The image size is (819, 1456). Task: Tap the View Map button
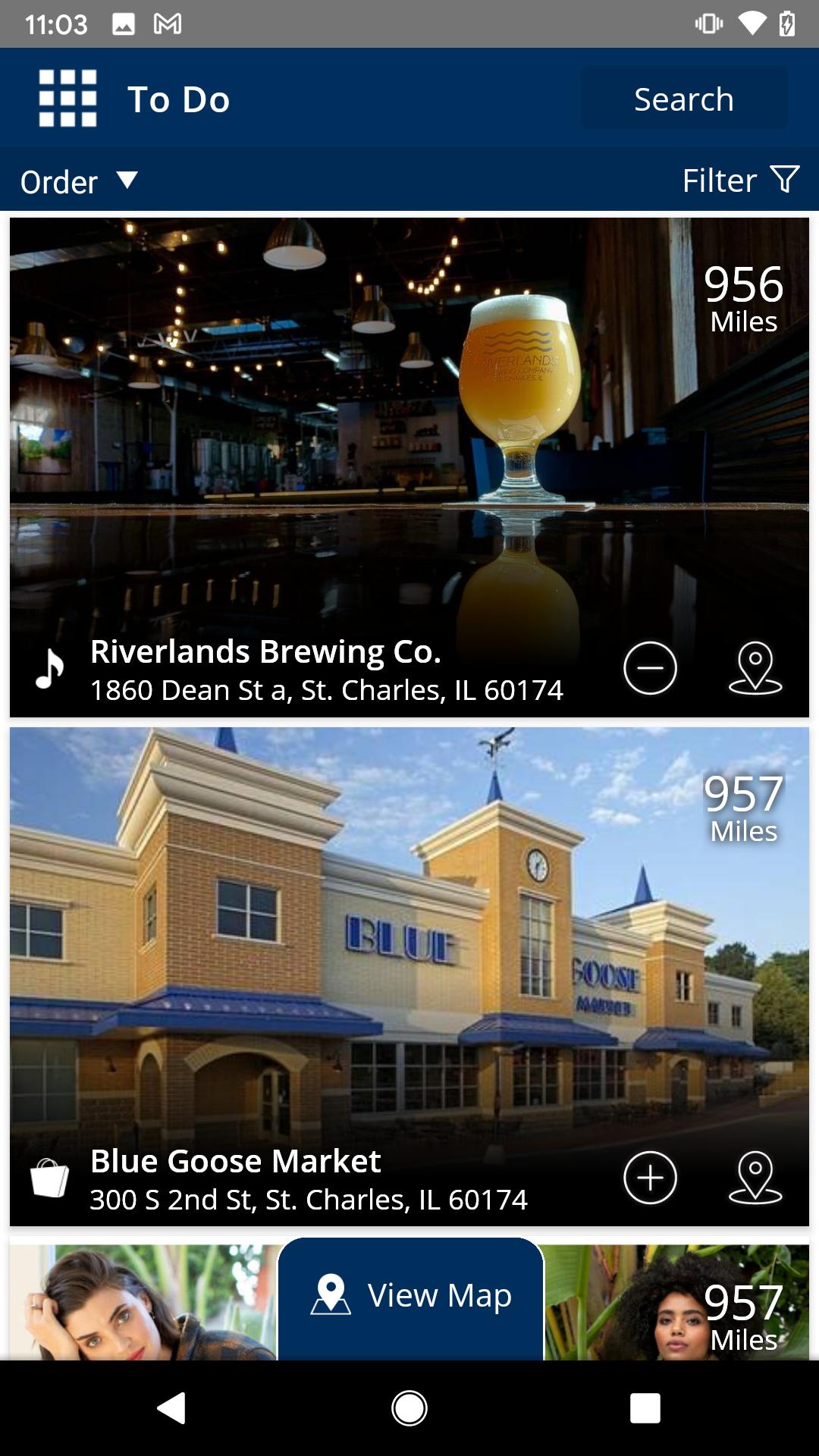tap(411, 1298)
